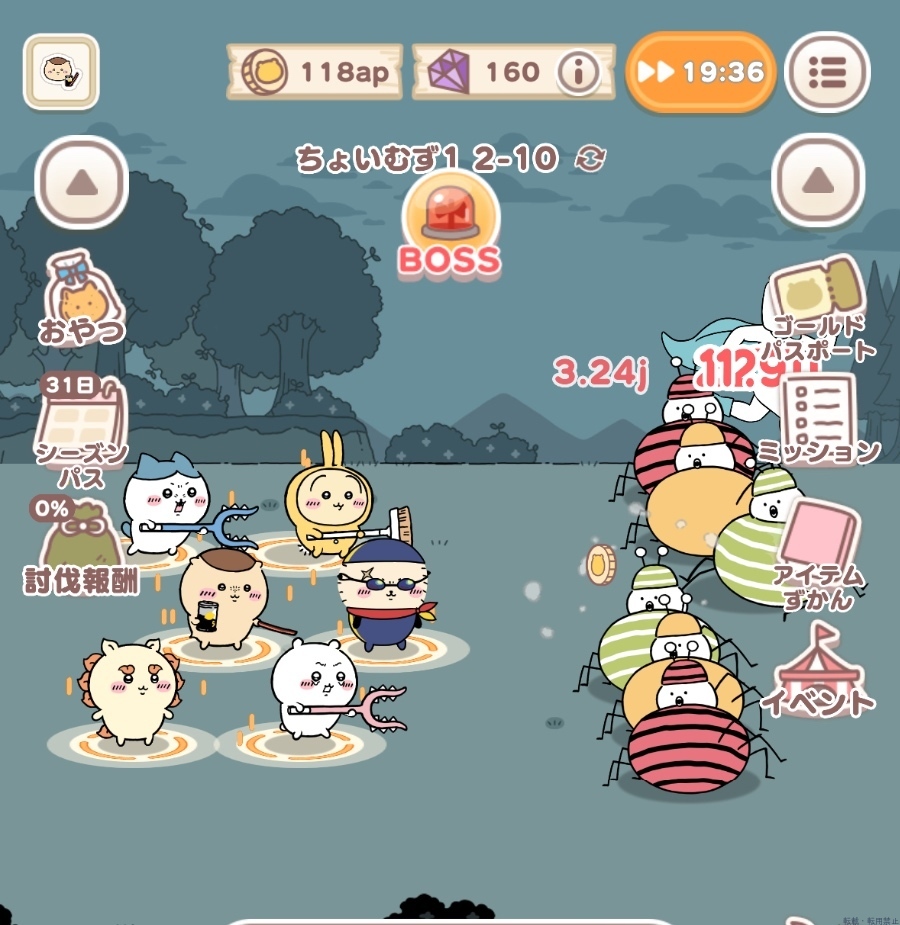Open the list menu button

[x=827, y=72]
